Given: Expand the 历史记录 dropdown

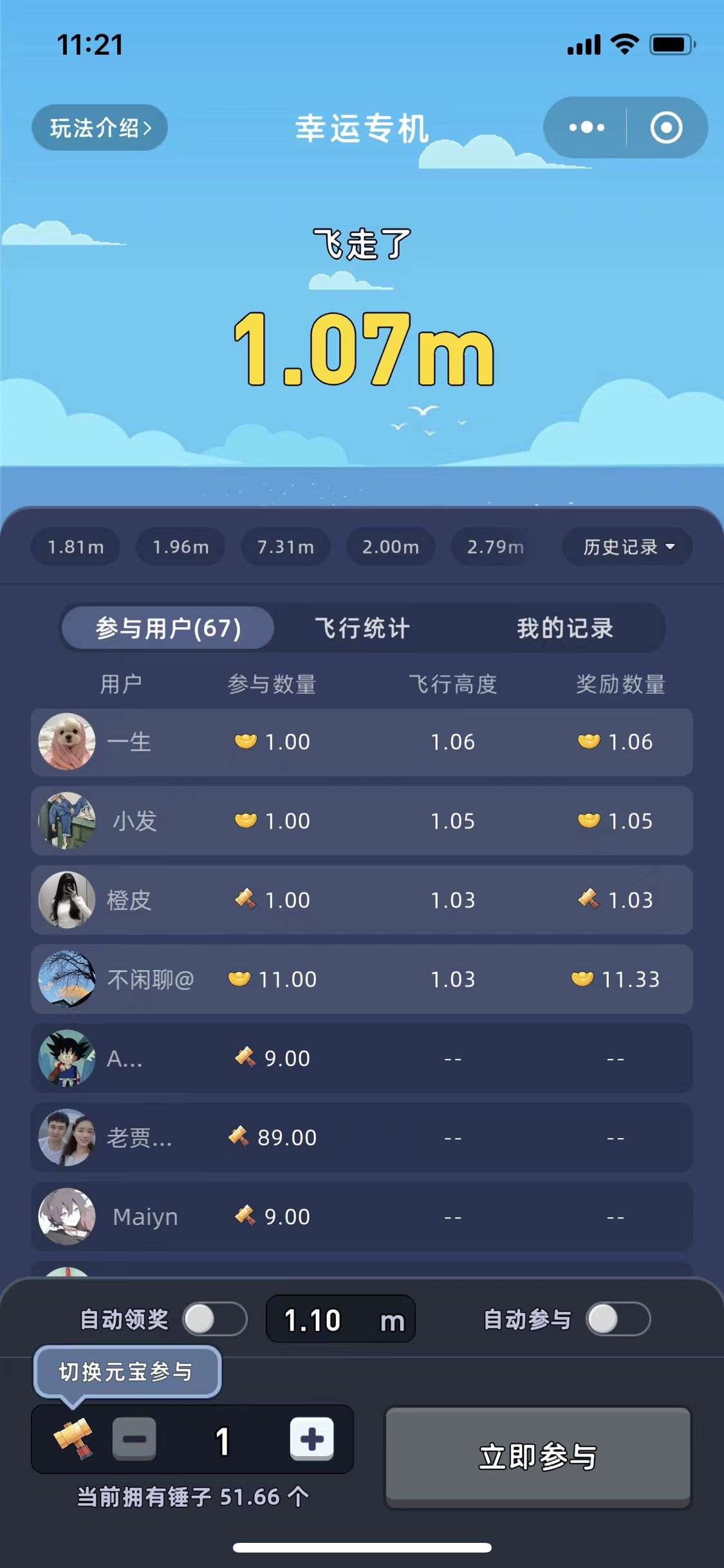Looking at the screenshot, I should [627, 547].
